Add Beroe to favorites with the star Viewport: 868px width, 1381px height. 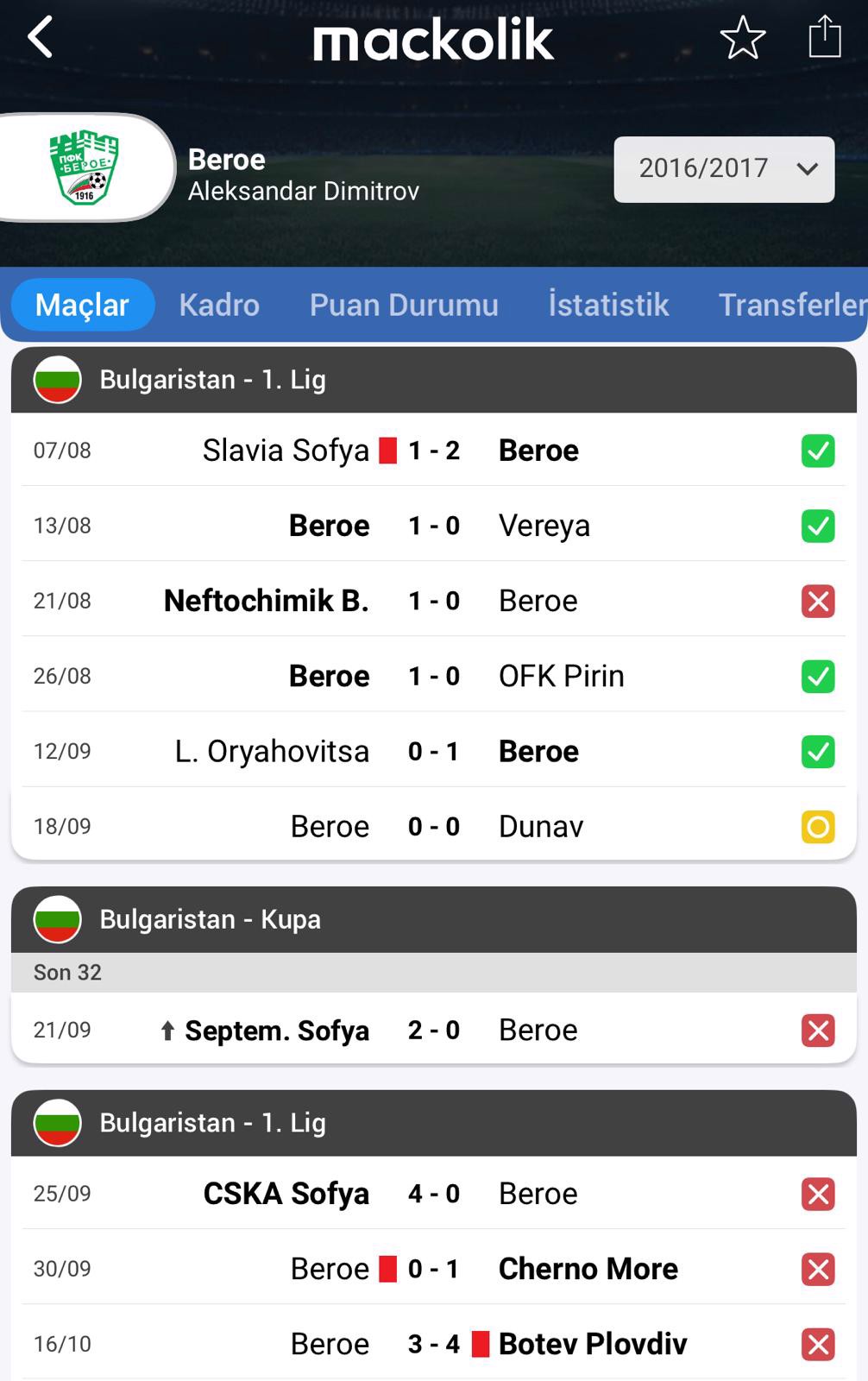tap(742, 38)
